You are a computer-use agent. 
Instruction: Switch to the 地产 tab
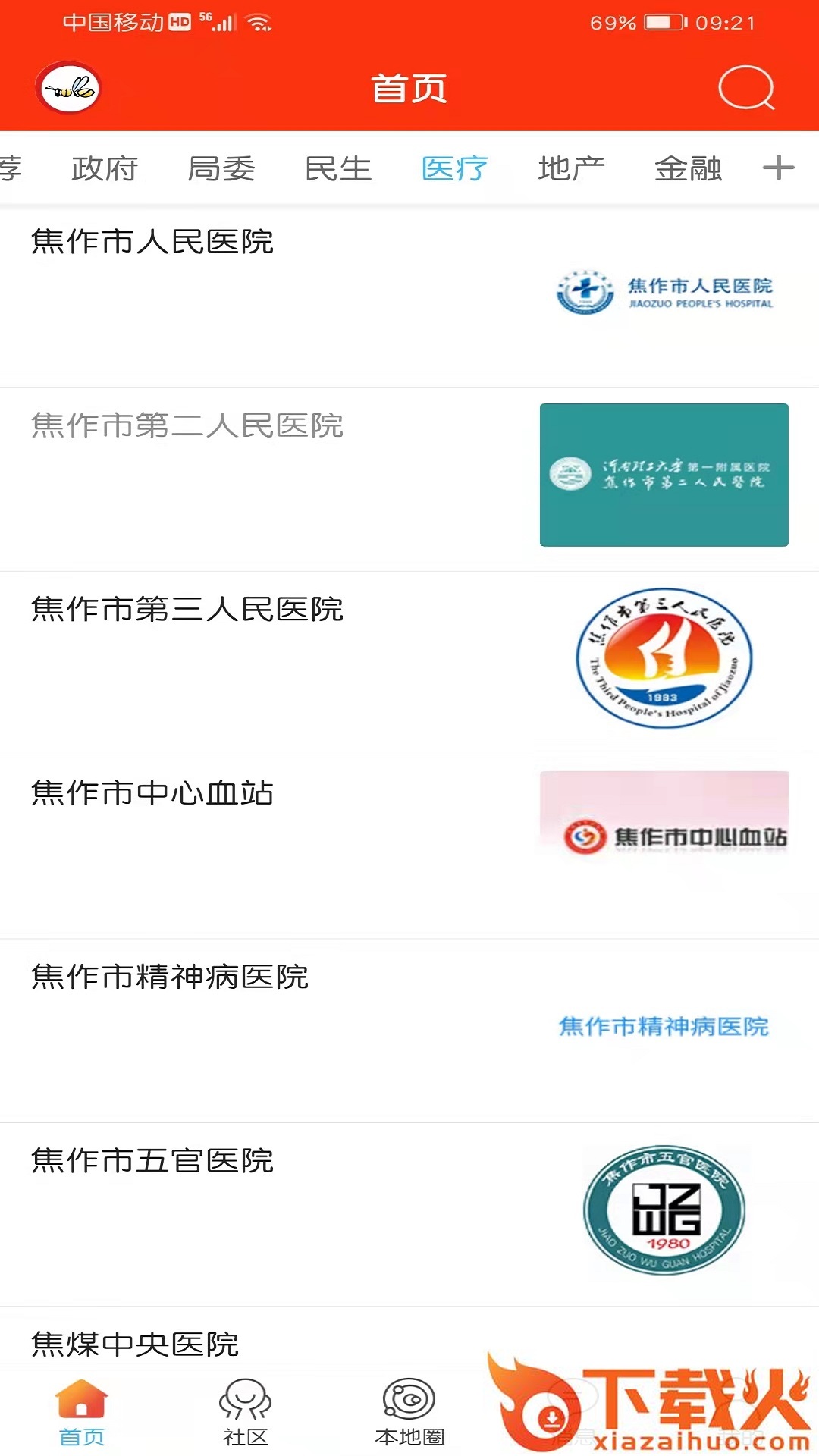[x=572, y=168]
